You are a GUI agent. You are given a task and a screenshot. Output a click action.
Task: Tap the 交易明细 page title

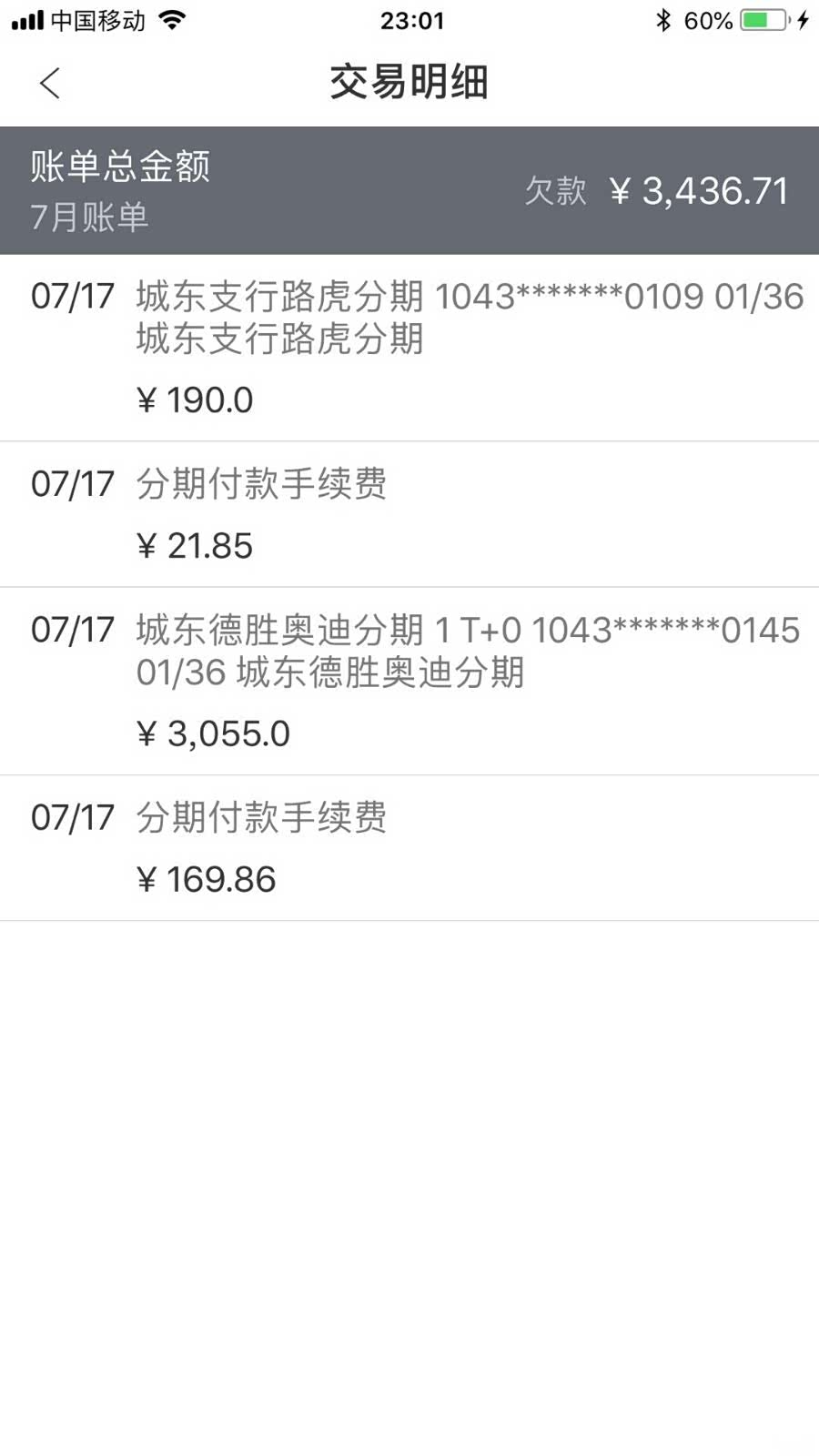coord(408,82)
